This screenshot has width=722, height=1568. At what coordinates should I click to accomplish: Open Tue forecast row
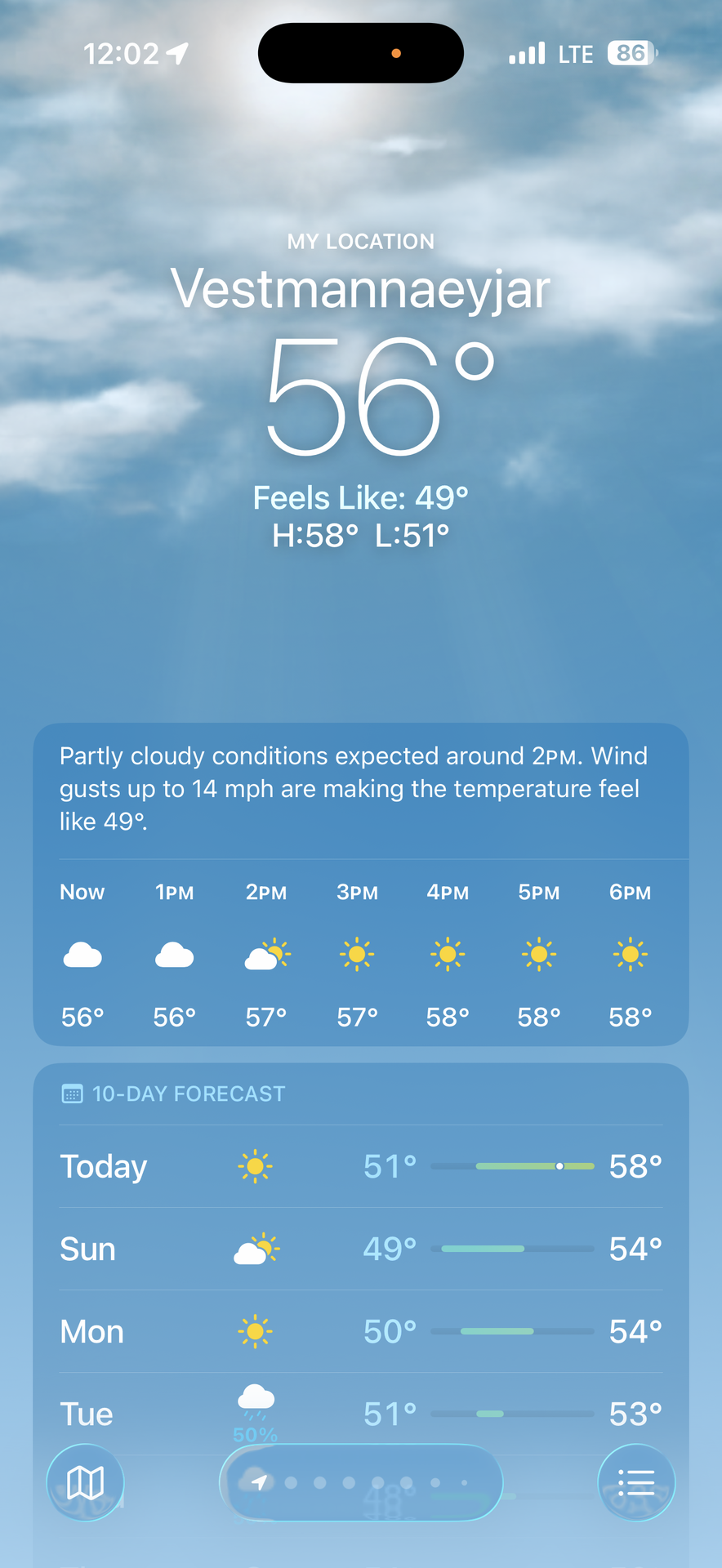click(361, 1414)
